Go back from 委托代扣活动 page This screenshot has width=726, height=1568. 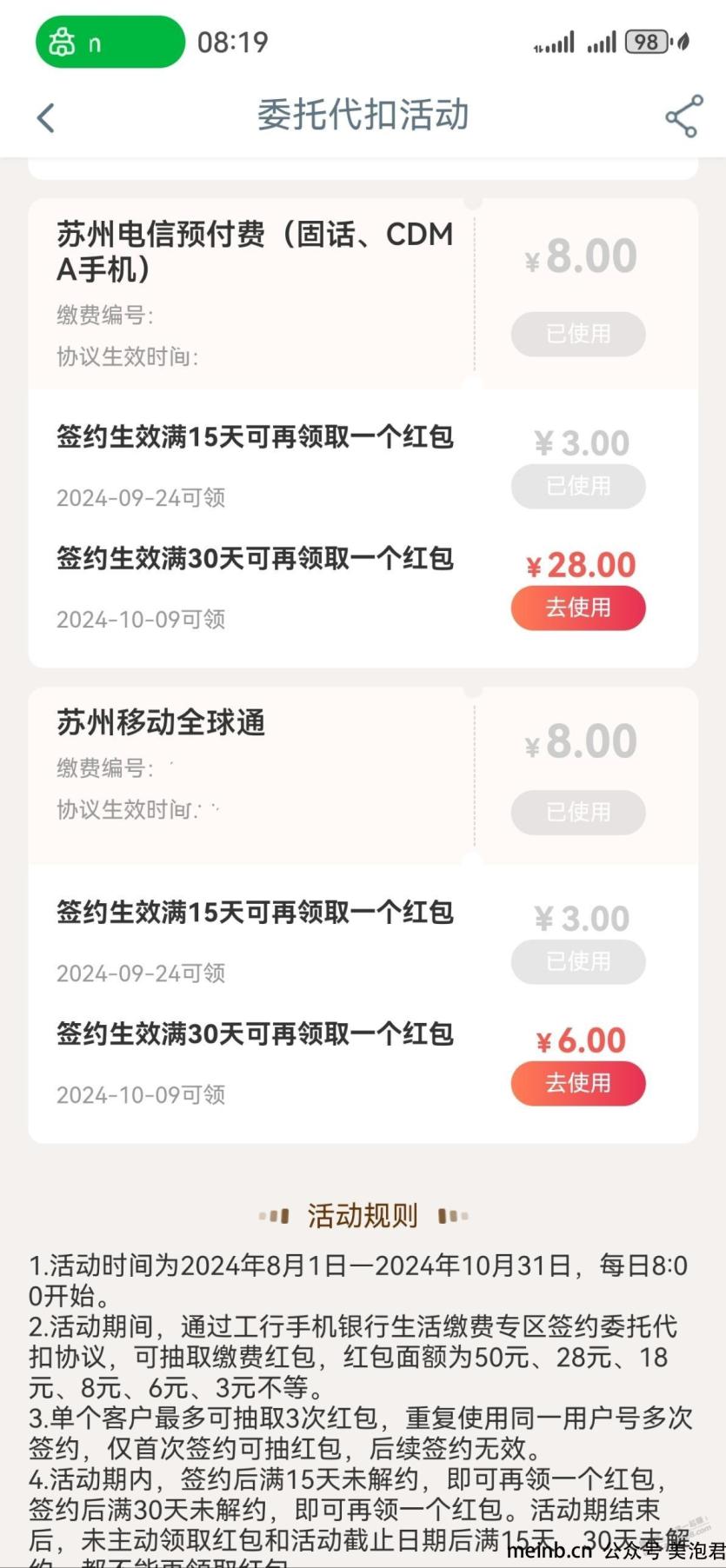46,117
